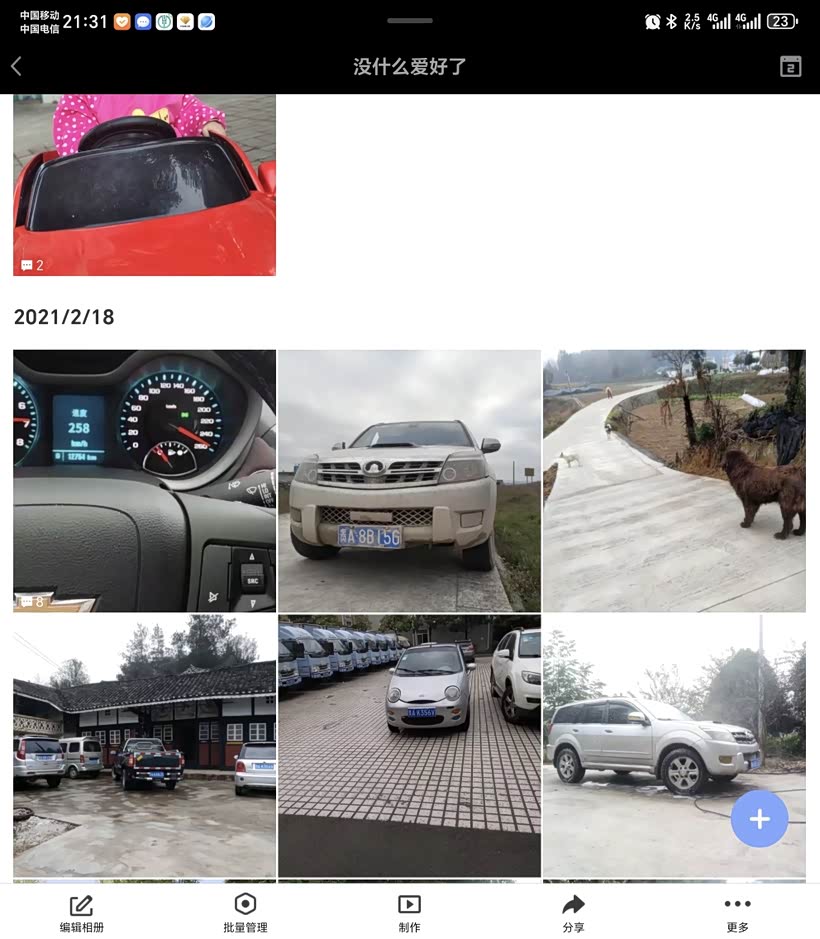Open the courtyard with parked cars photo
The image size is (820, 939).
(x=144, y=745)
